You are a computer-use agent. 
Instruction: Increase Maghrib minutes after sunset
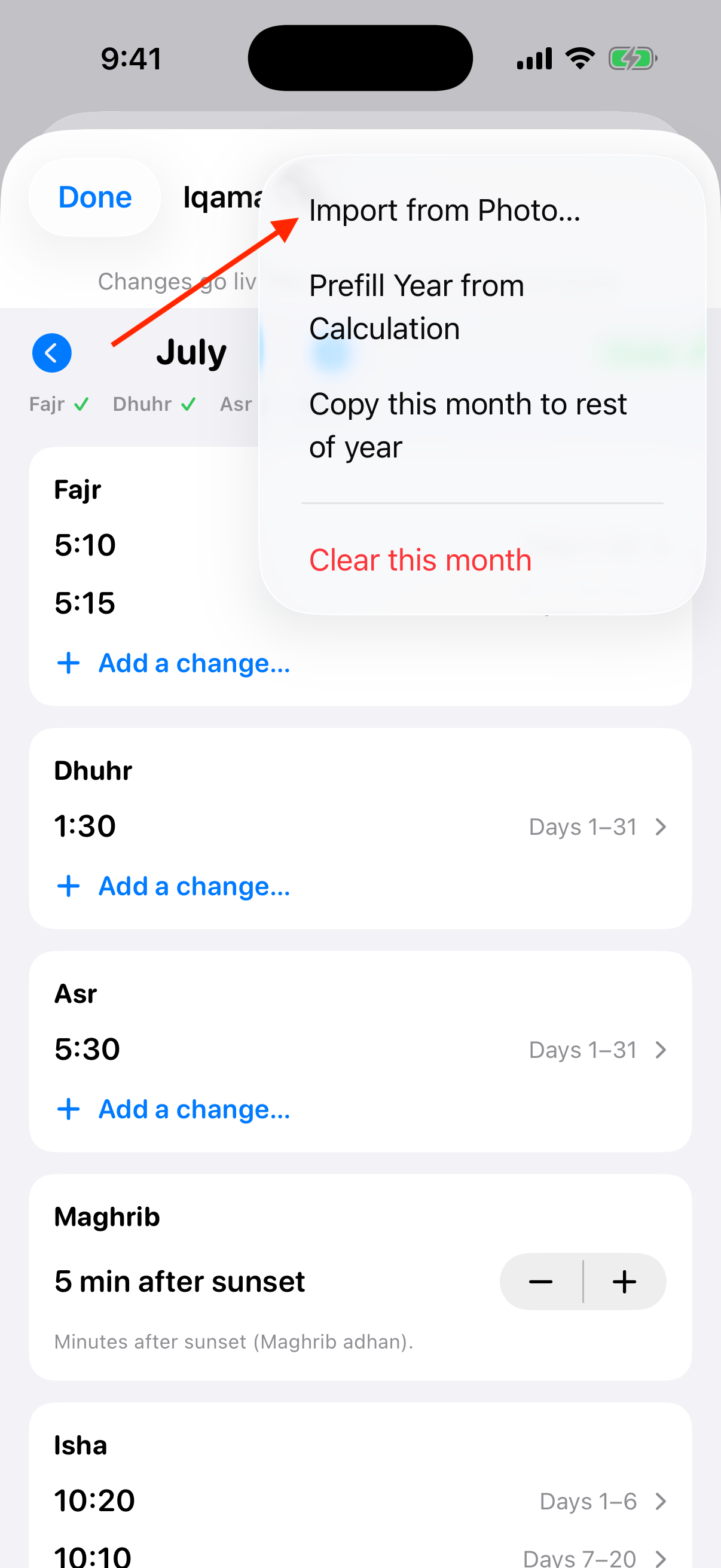click(x=625, y=1282)
